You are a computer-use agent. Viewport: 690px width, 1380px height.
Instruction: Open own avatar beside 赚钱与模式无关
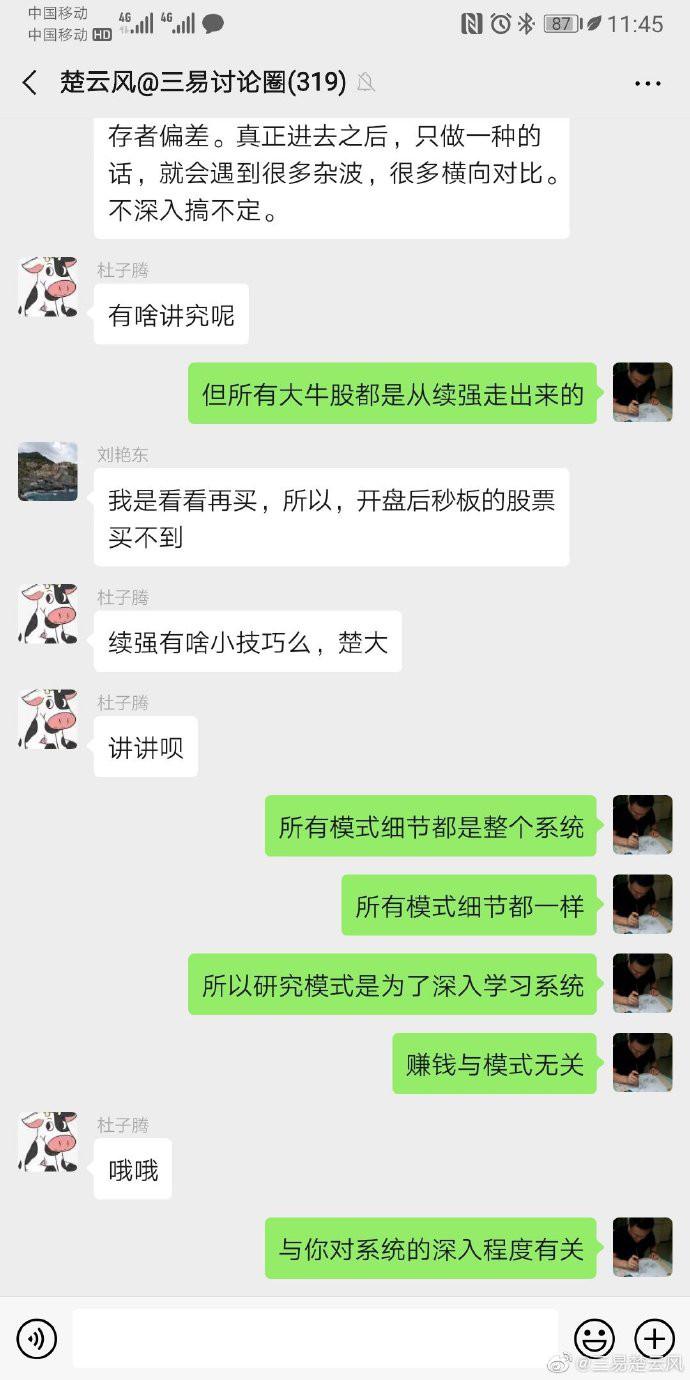pyautogui.click(x=642, y=1063)
